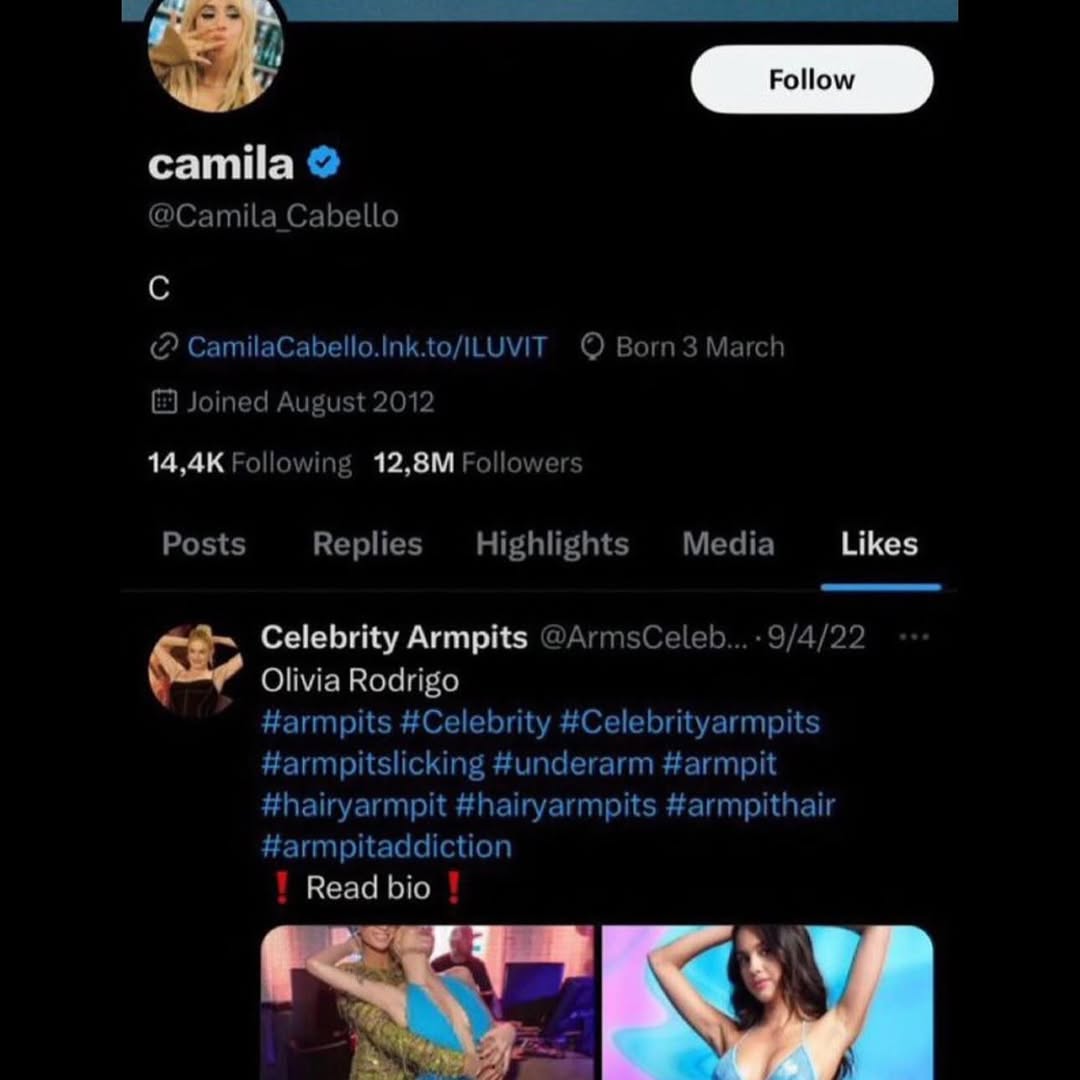Open the #underarm hashtag
This screenshot has width=1080, height=1080.
[x=573, y=764]
